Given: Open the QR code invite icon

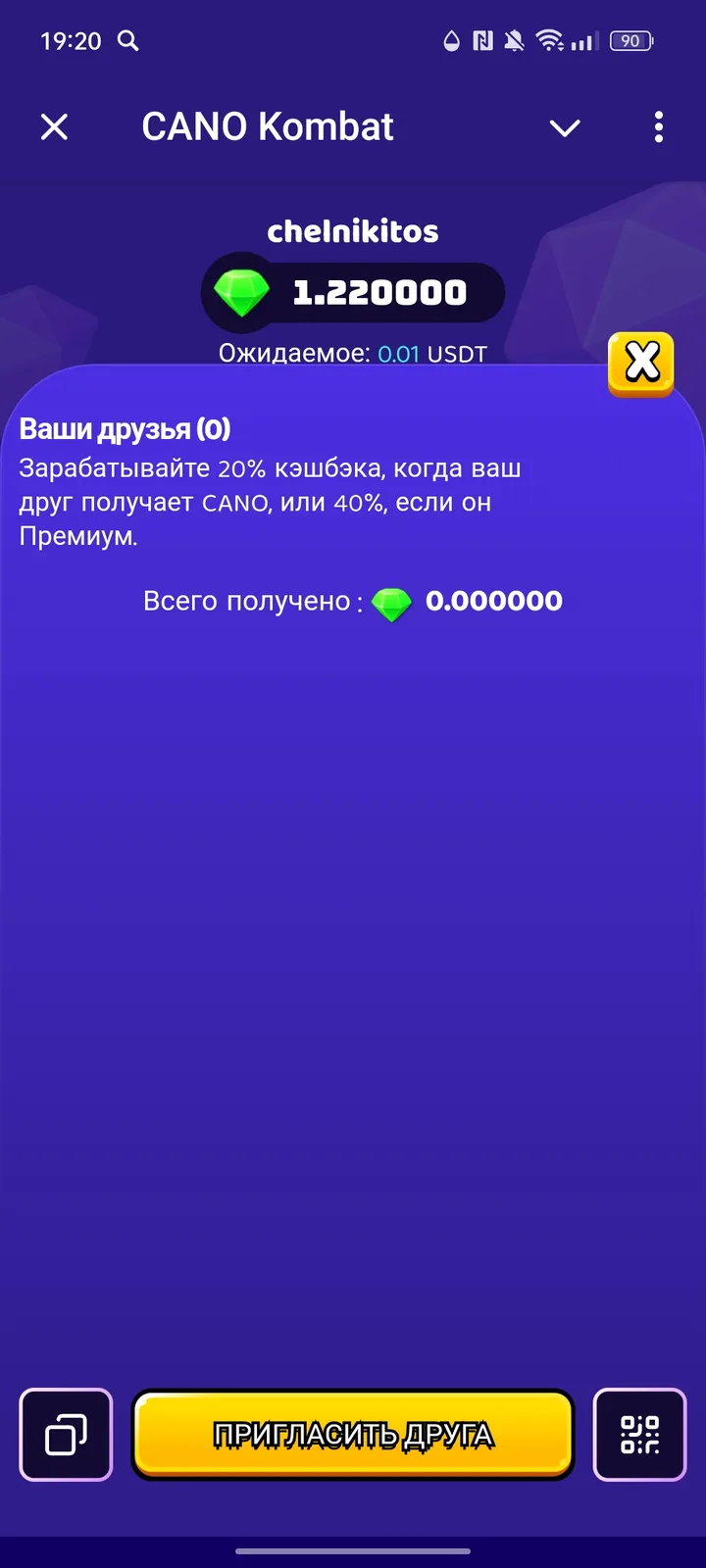Looking at the screenshot, I should pos(641,1435).
